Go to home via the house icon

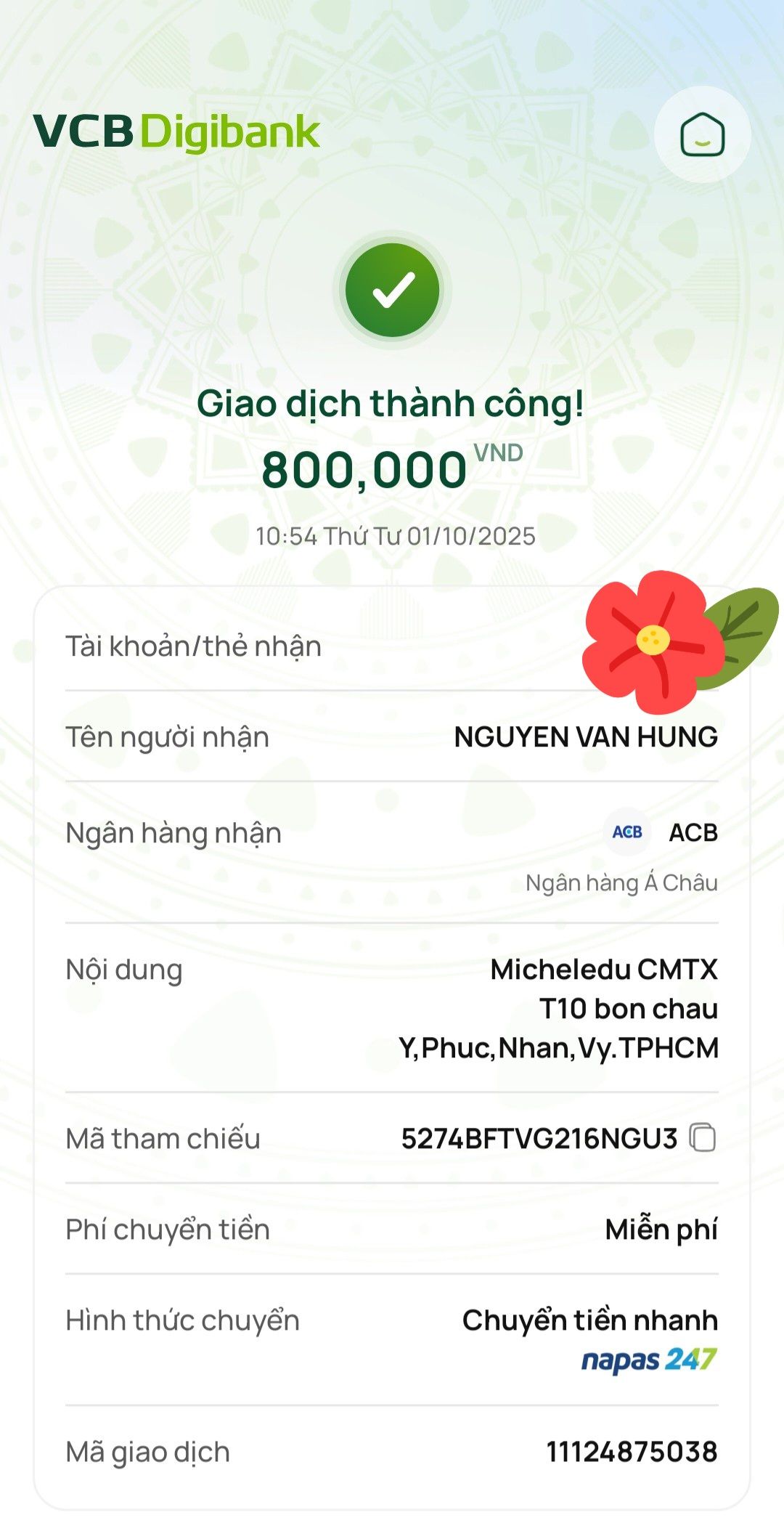702,135
